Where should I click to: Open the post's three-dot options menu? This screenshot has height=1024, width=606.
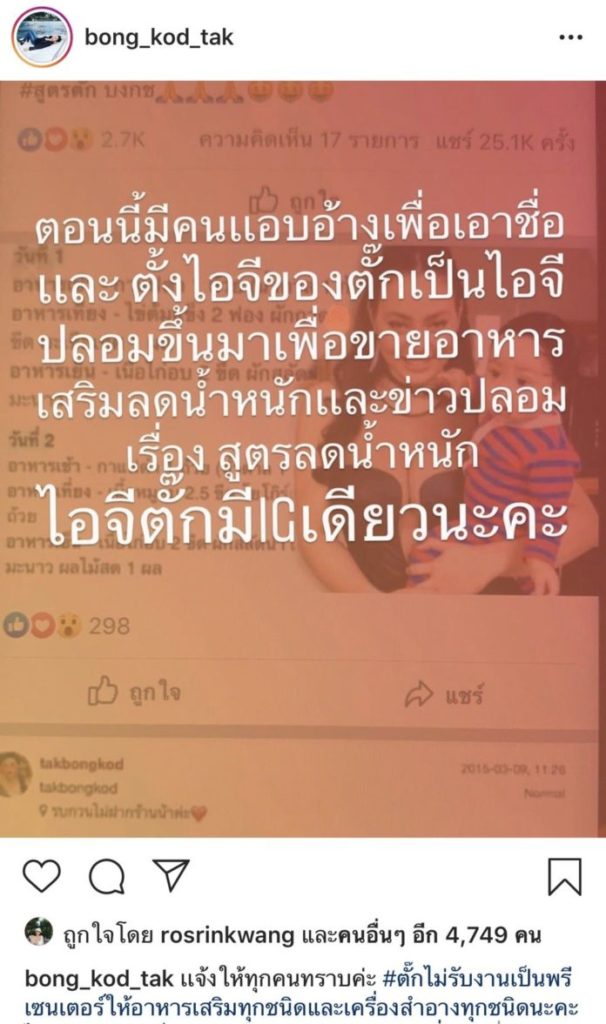pos(569,38)
